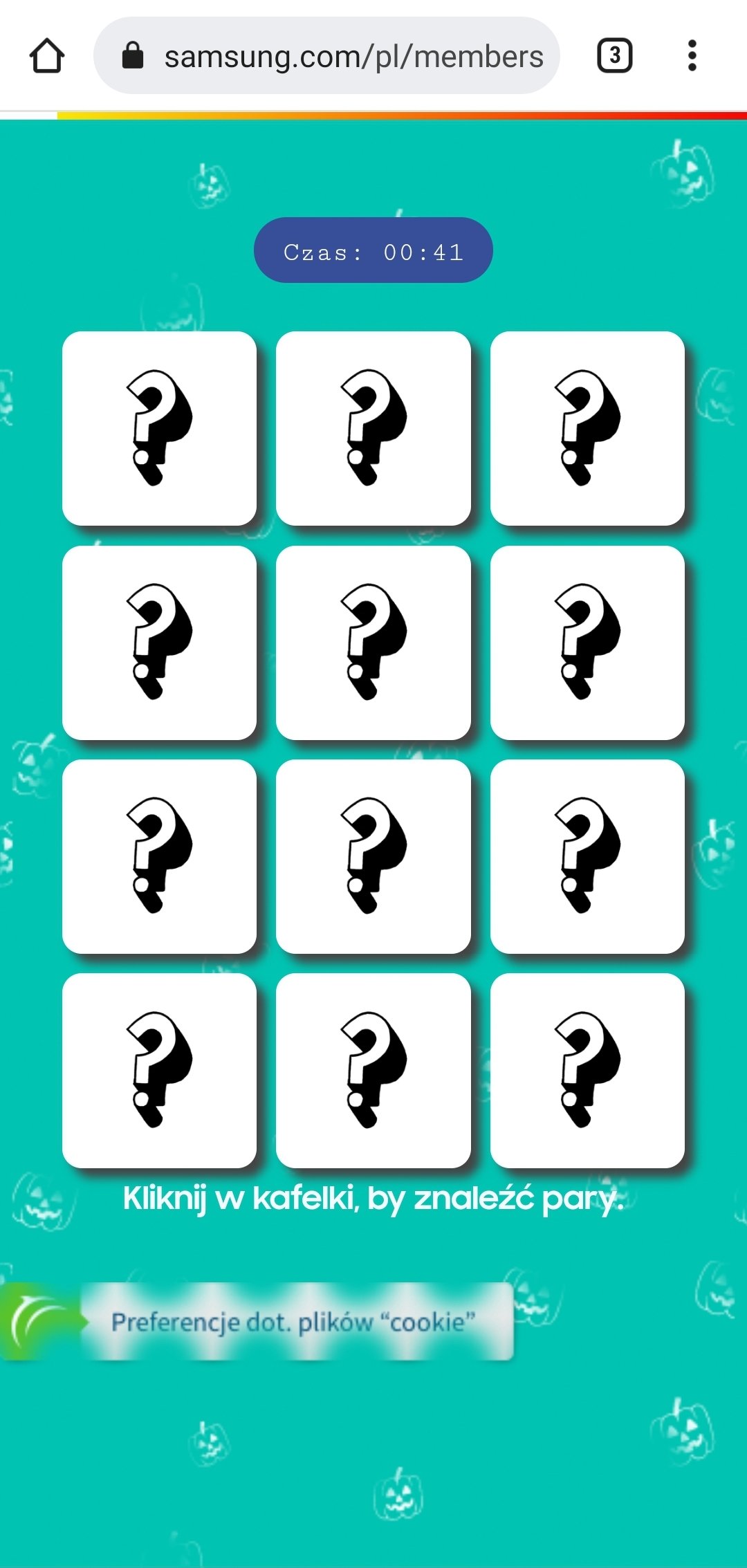
Task: Select the middle tile in the bottom row
Action: coord(373,1071)
